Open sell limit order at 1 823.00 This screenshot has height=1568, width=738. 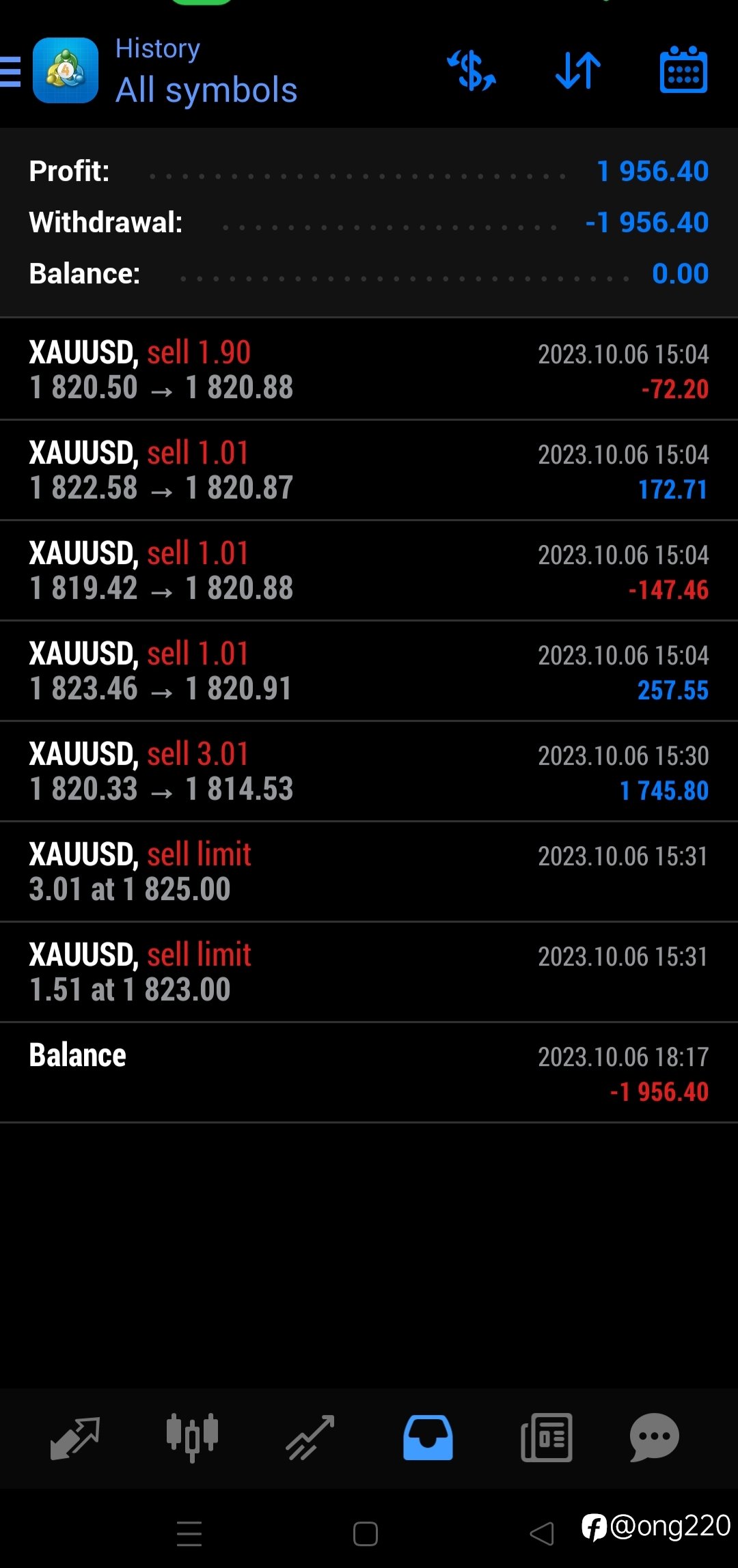[369, 972]
